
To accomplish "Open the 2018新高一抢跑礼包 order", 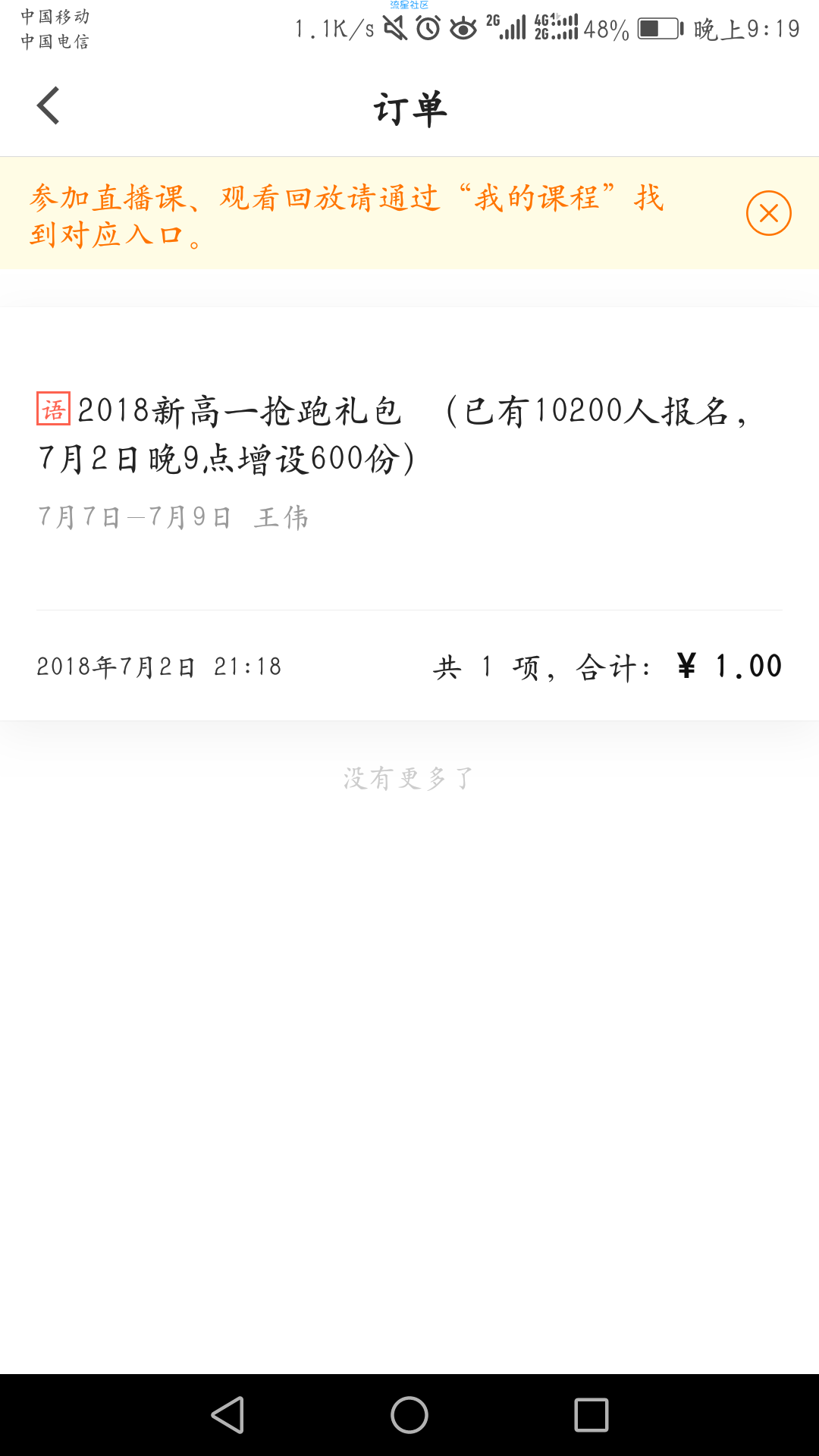I will tap(409, 514).
